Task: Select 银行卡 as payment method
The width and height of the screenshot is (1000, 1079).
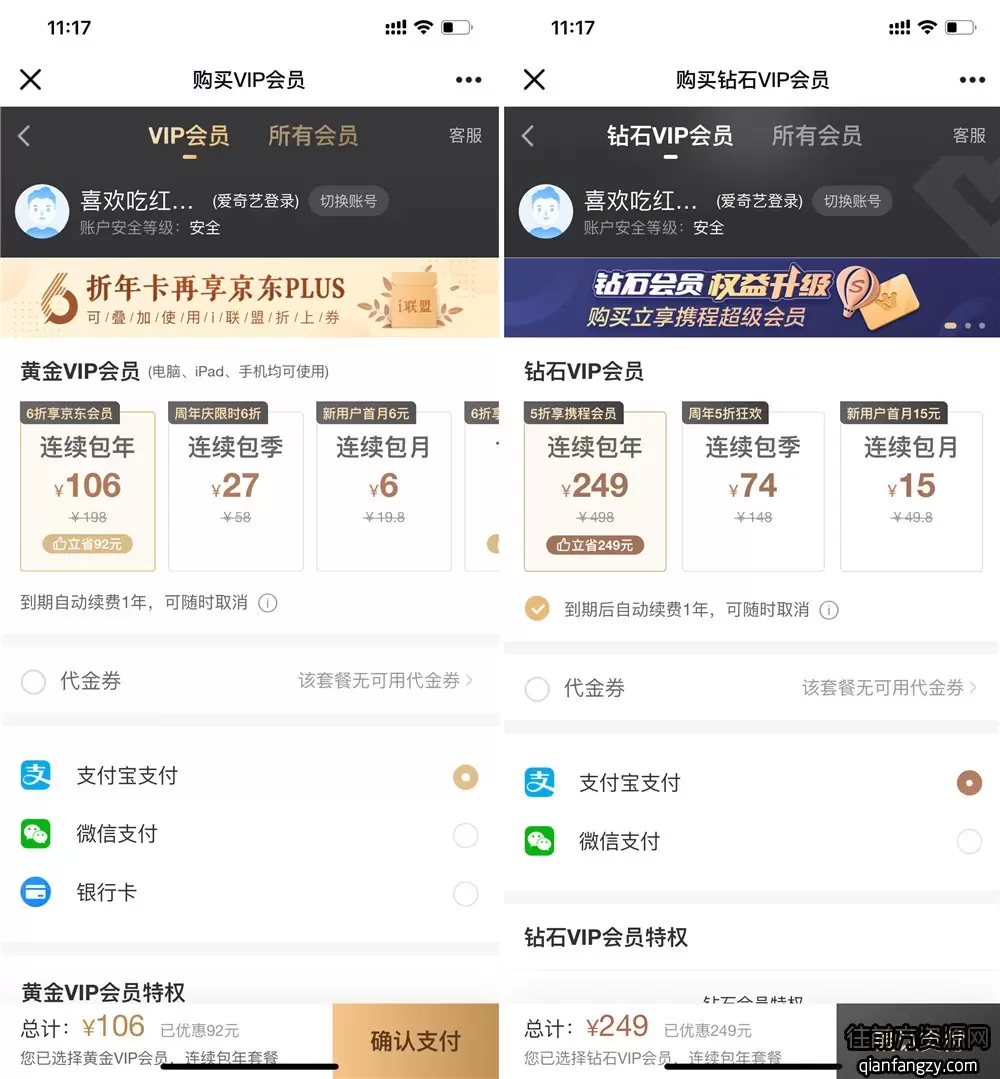Action: 465,893
